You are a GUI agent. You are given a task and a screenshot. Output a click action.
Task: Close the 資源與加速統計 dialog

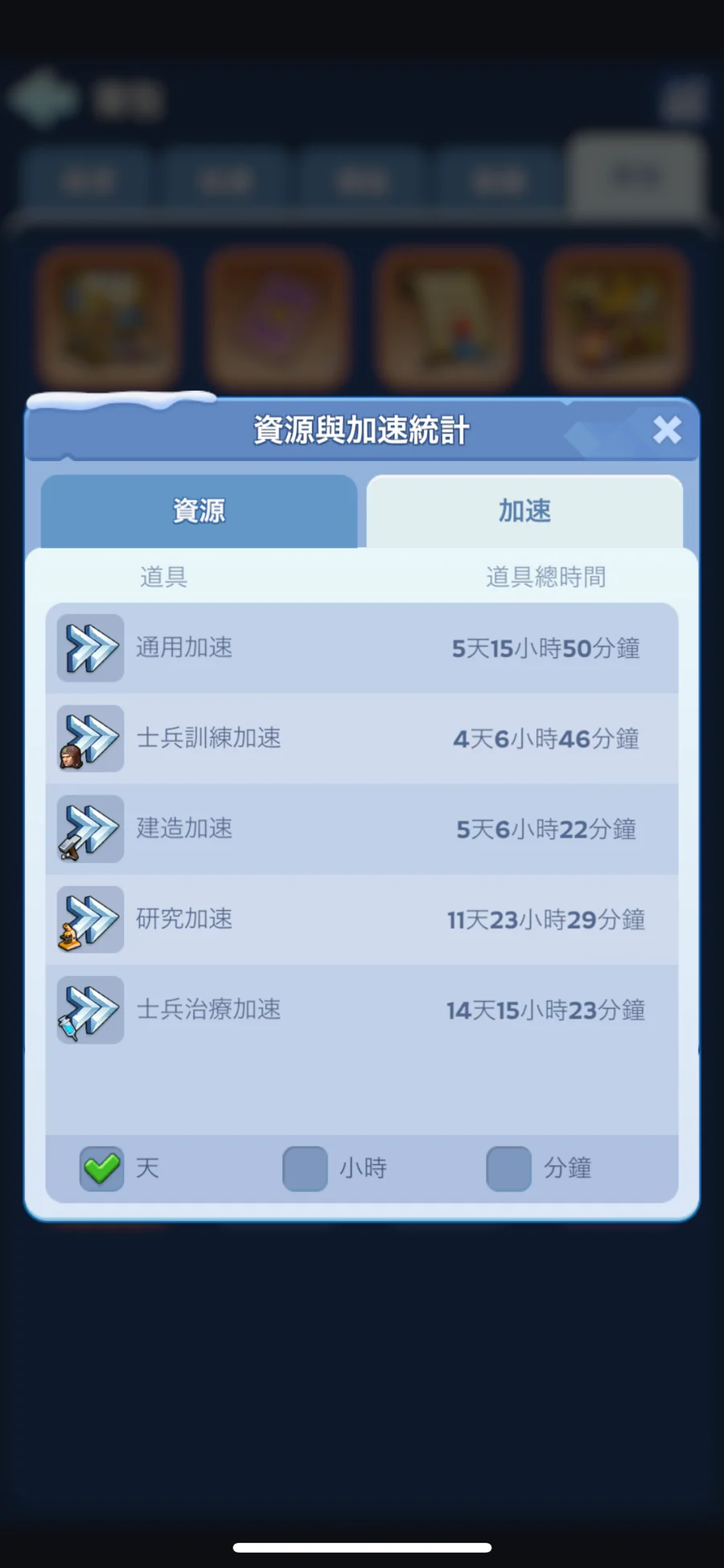coord(667,430)
